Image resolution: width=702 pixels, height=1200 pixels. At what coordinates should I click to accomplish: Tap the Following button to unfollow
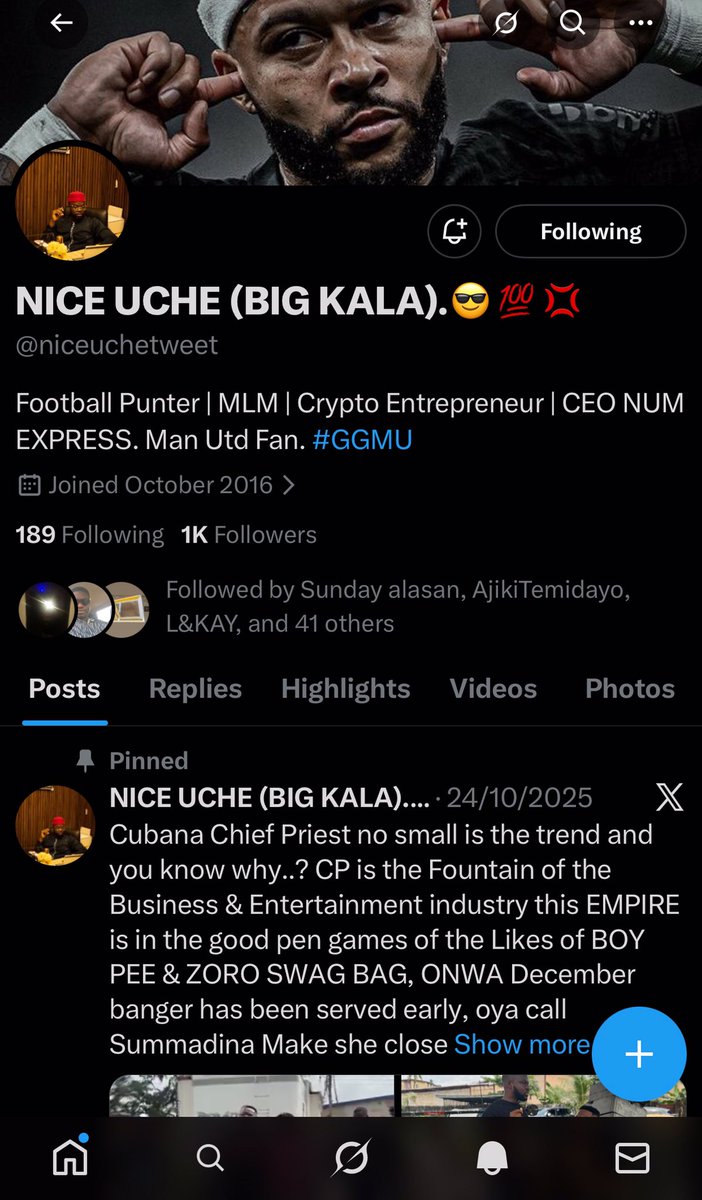click(590, 232)
